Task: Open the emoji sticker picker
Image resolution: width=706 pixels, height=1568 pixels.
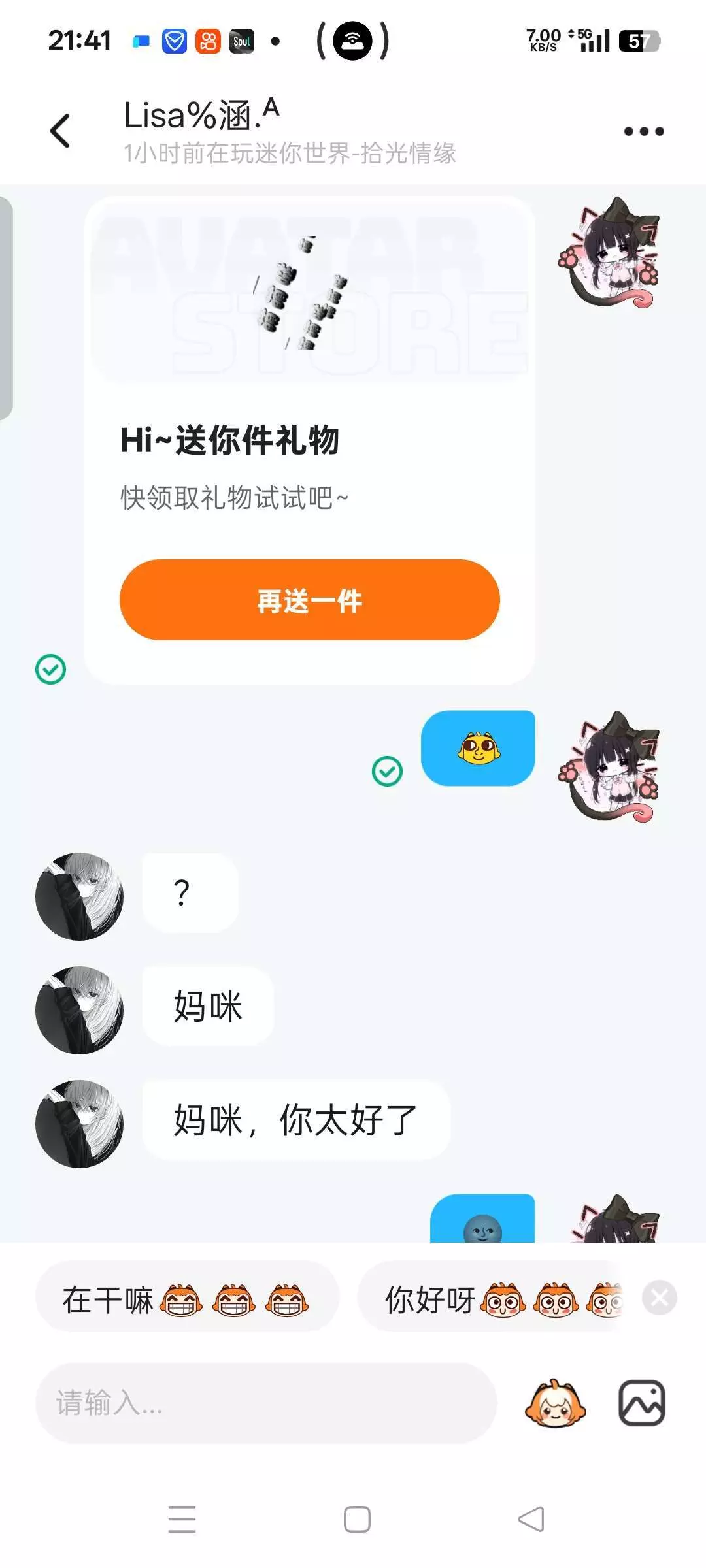Action: tap(555, 1403)
